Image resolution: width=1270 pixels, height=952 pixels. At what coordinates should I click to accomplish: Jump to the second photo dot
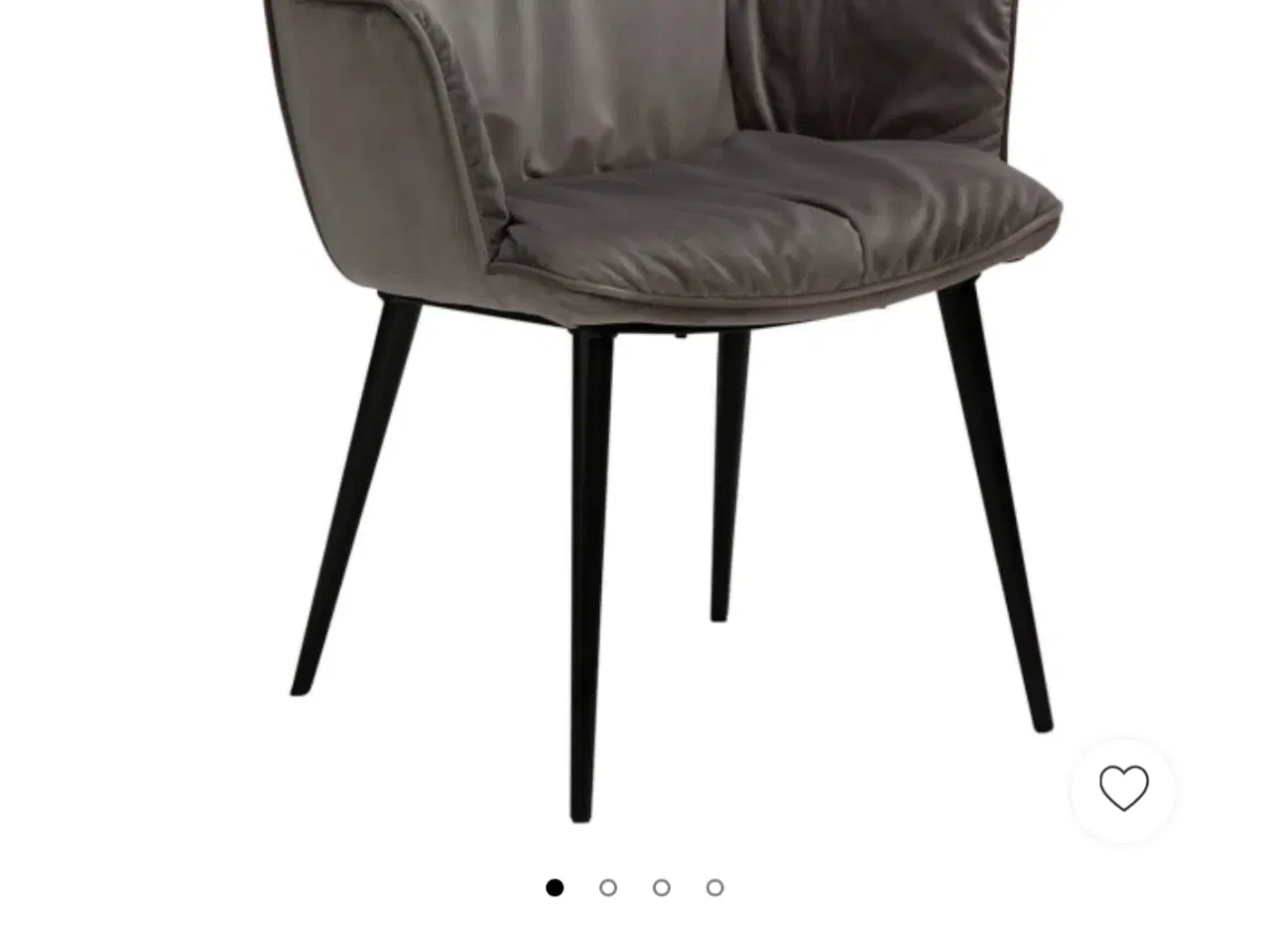(x=608, y=888)
